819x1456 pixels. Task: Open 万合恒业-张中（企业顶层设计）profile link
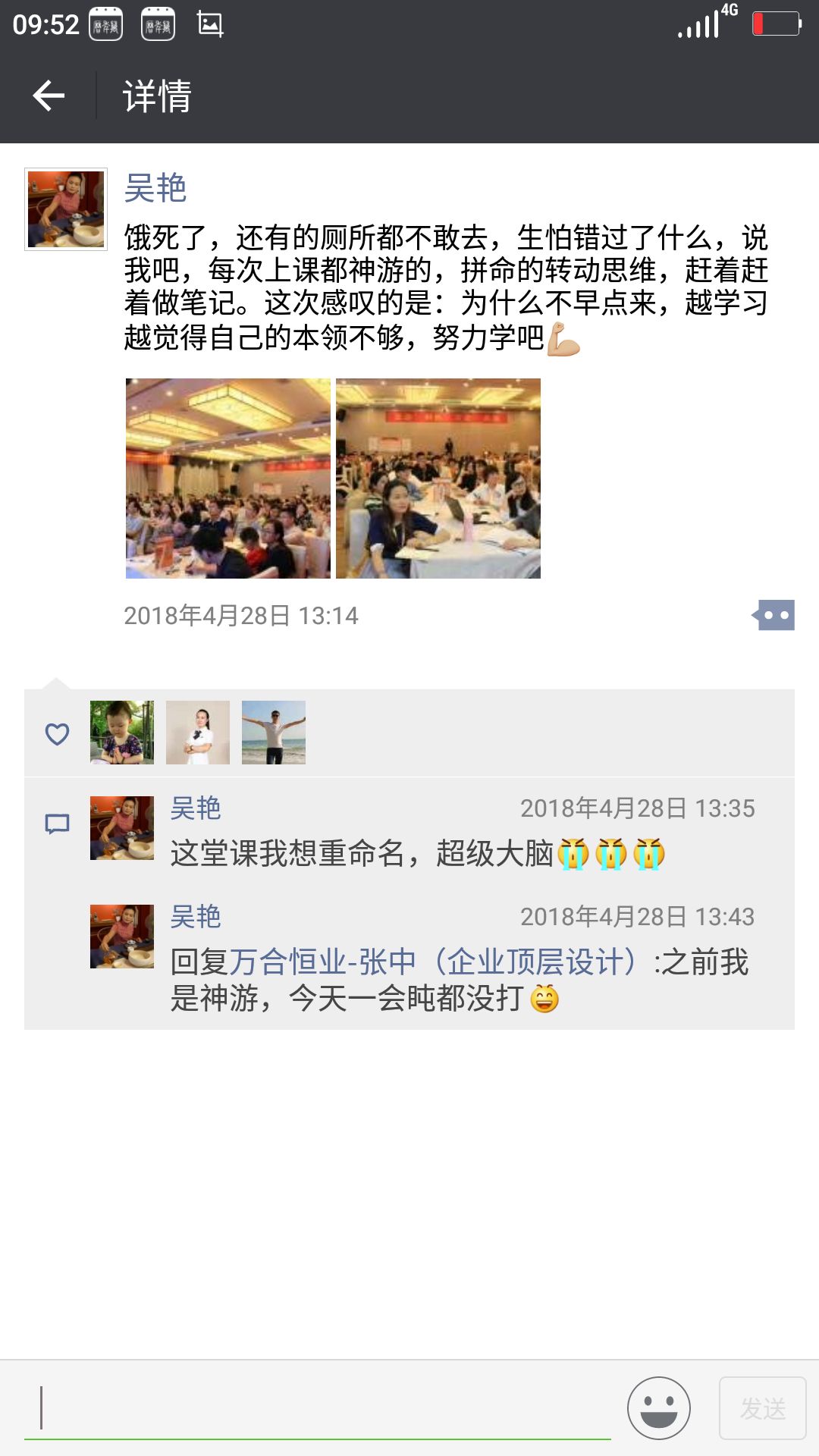[435, 962]
